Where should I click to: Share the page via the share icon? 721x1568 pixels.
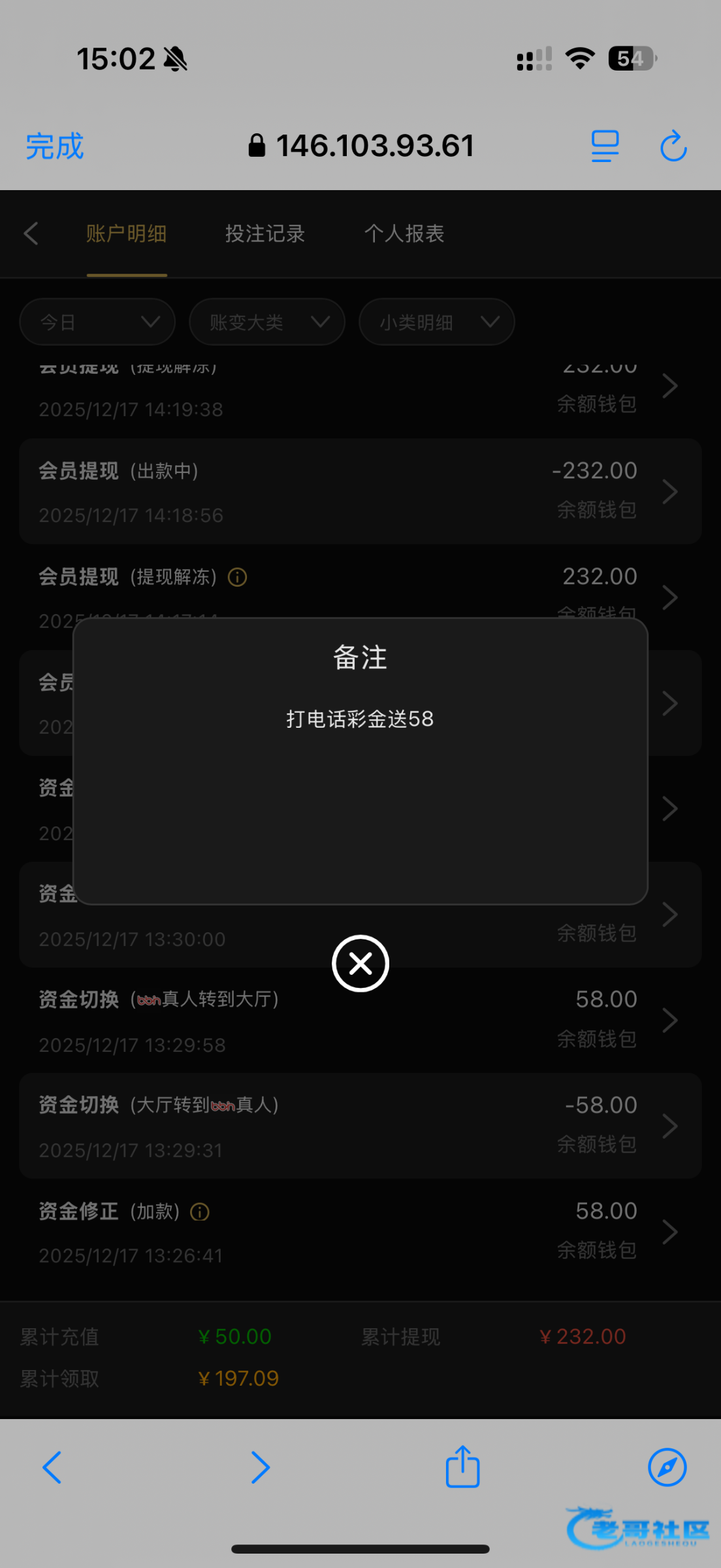pos(462,1467)
